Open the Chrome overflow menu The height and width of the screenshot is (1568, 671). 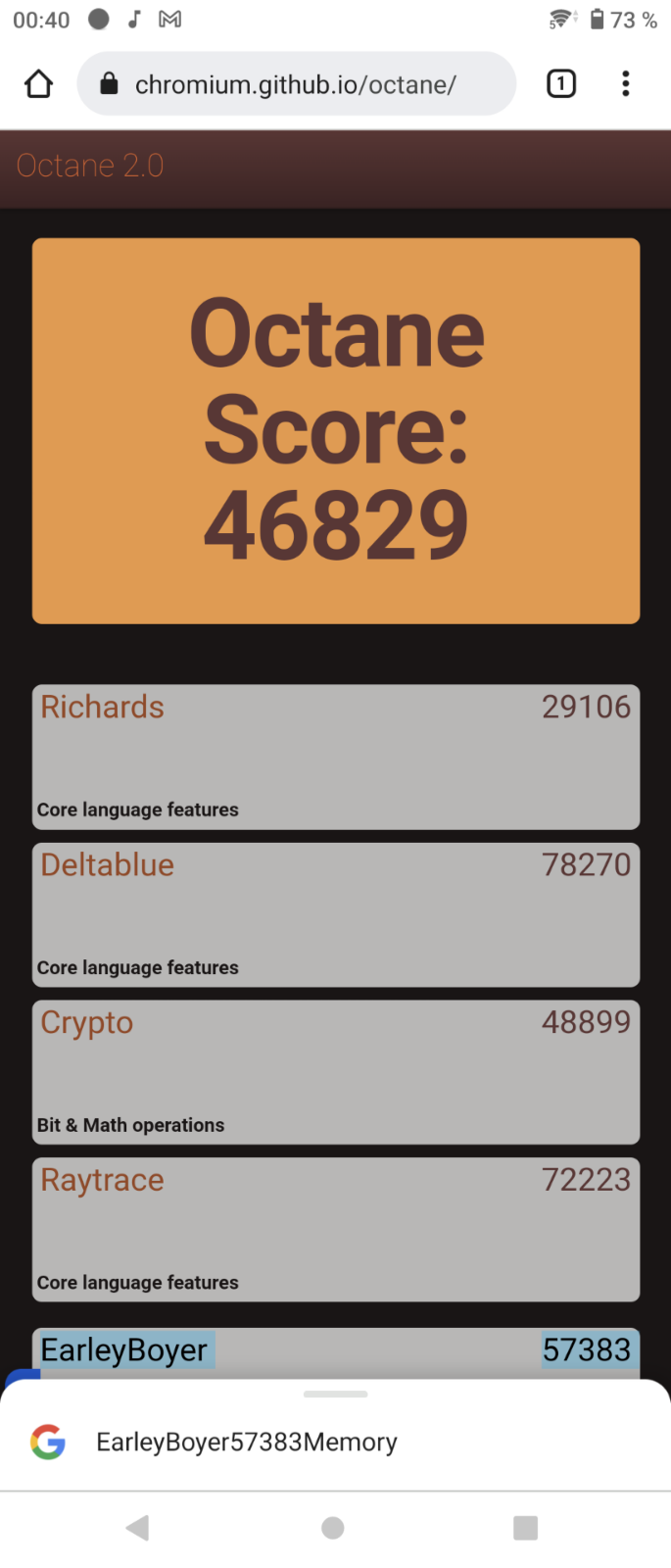(625, 84)
